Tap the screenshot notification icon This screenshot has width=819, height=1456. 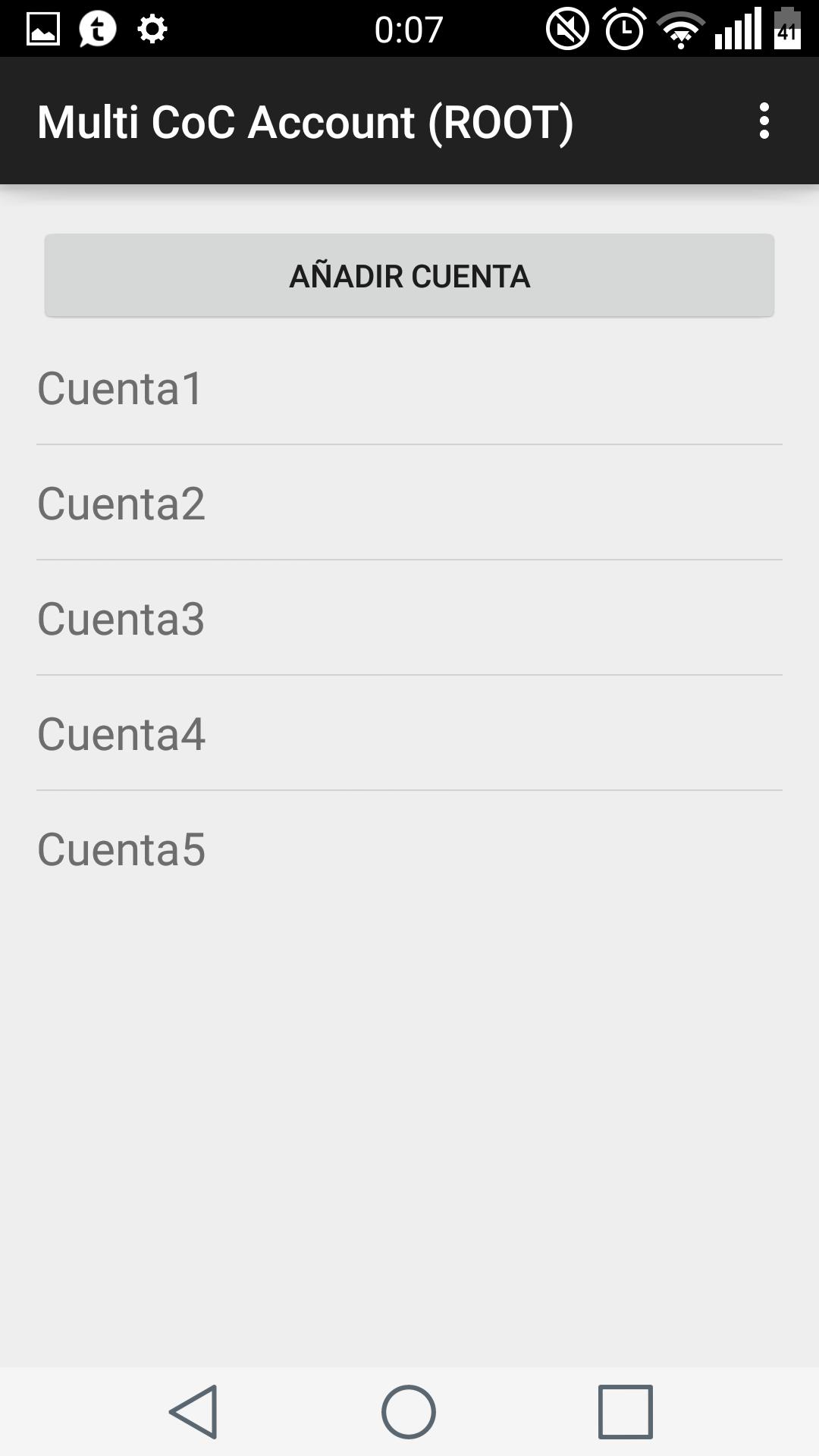tap(42, 29)
